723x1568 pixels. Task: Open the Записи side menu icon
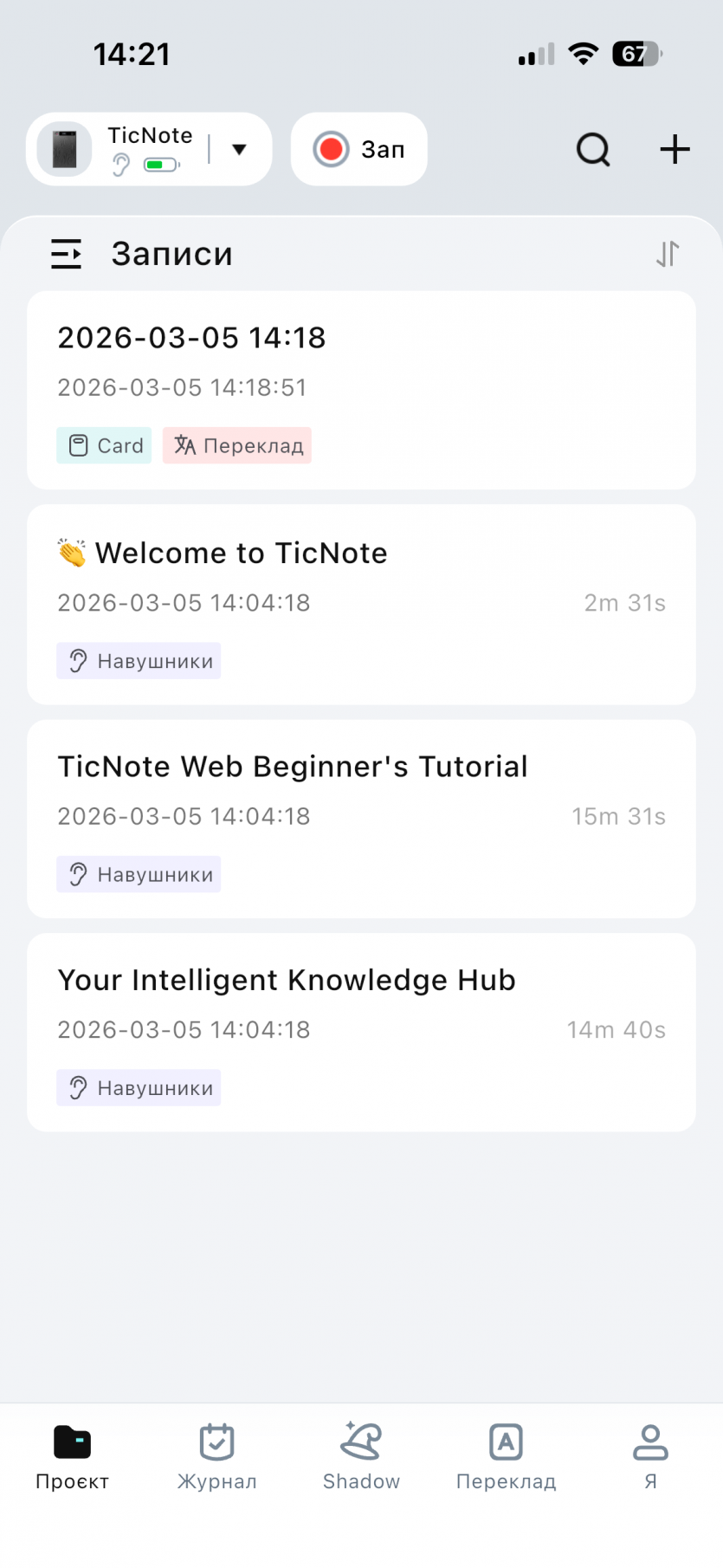pyautogui.click(x=66, y=254)
